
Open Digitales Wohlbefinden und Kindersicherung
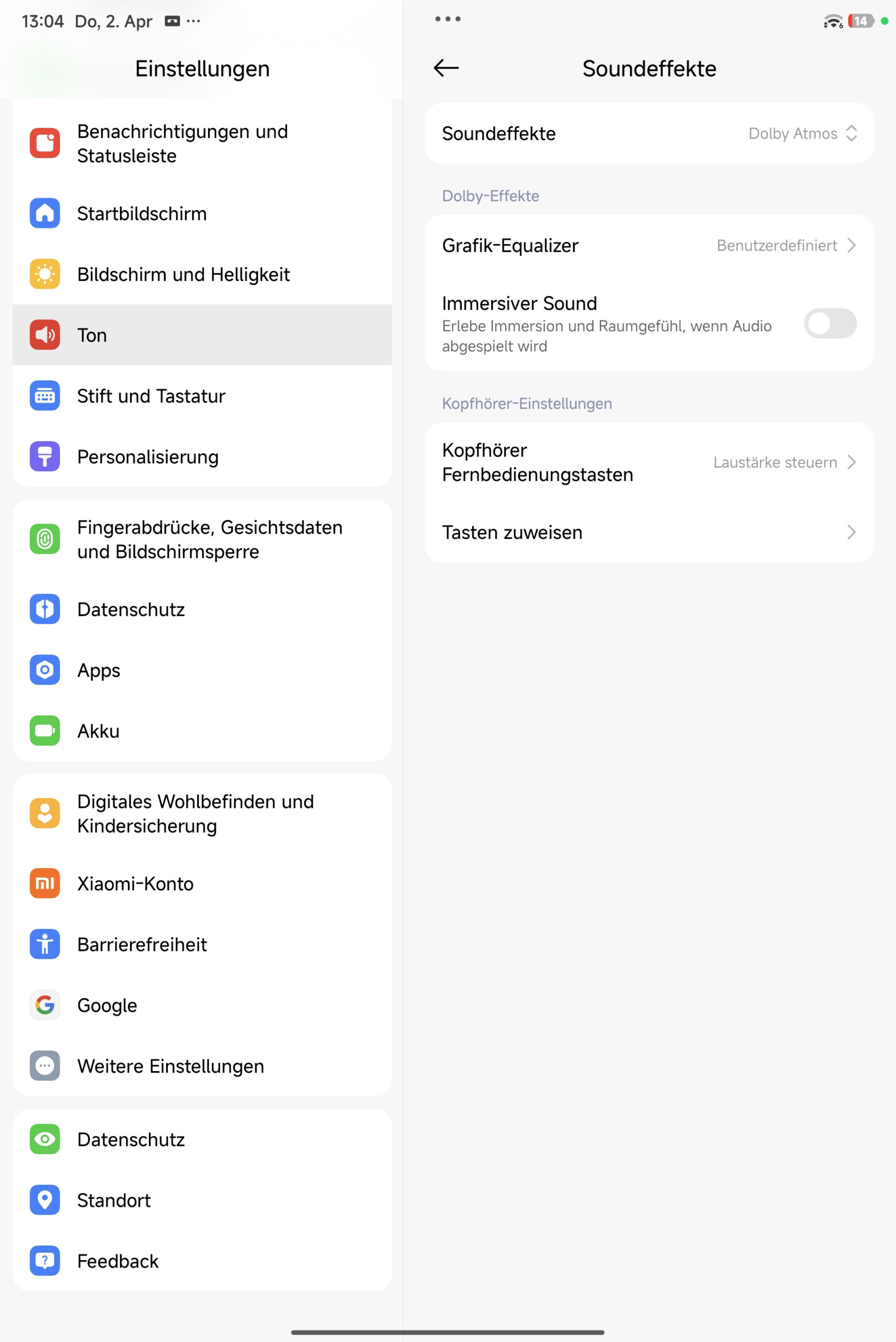pyautogui.click(x=202, y=814)
